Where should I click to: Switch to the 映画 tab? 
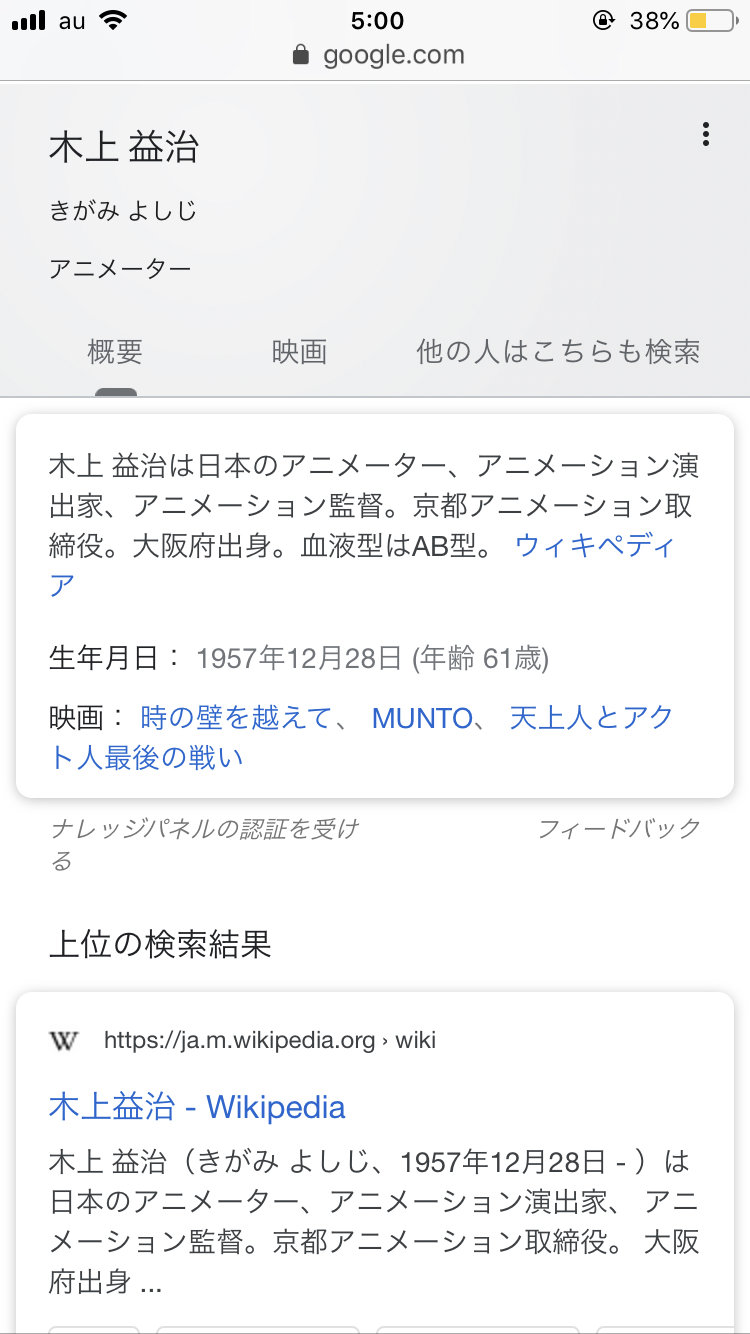coord(300,352)
